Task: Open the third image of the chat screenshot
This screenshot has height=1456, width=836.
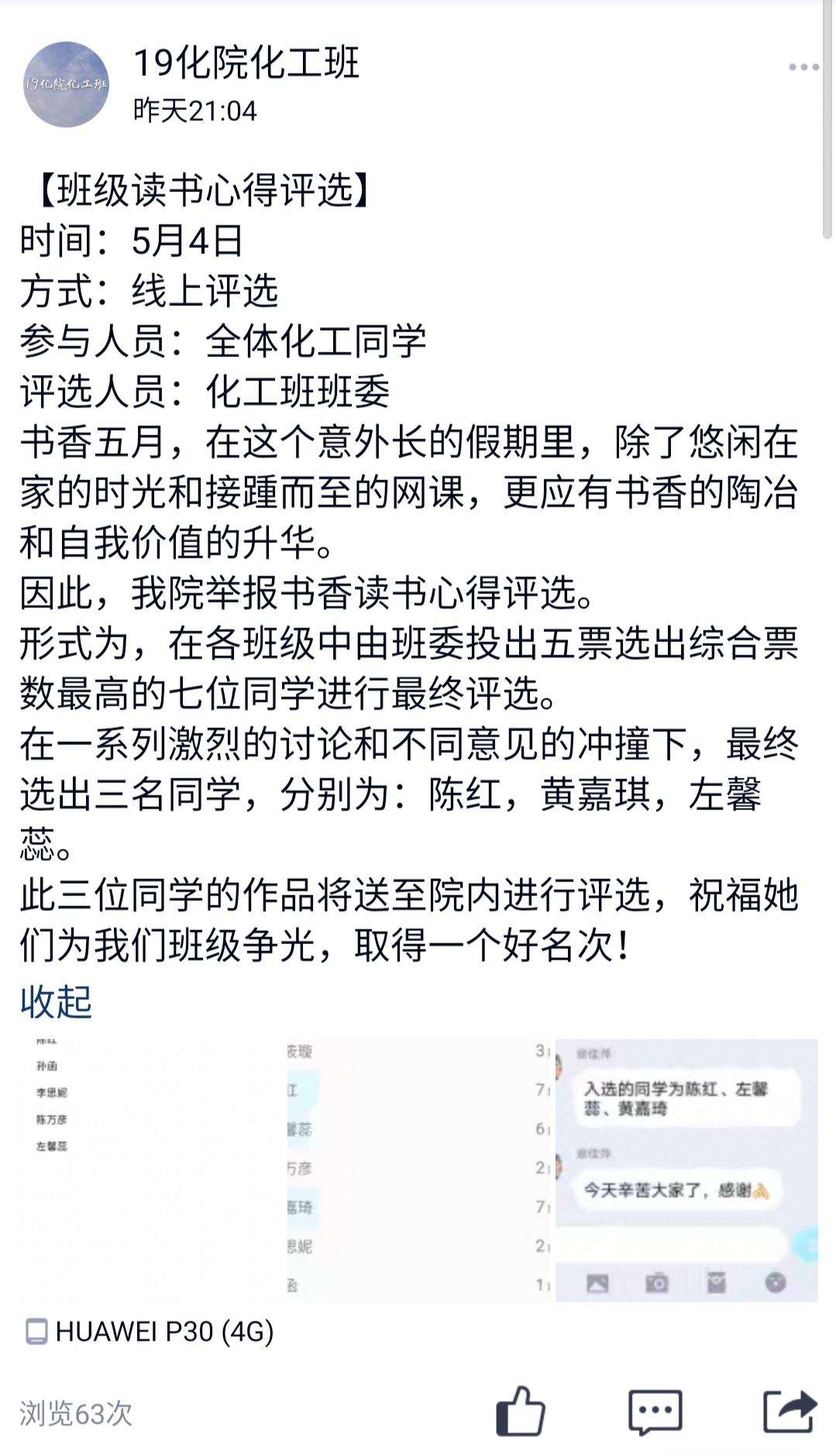Action: pyautogui.click(x=686, y=1169)
